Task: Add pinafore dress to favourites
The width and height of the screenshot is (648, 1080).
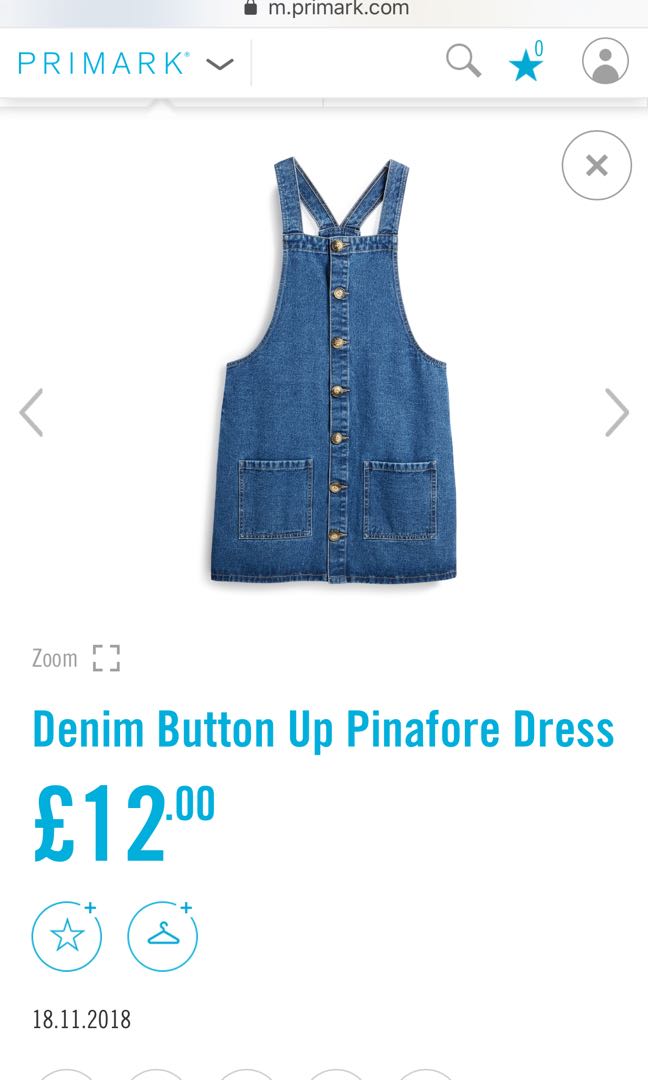Action: 67,937
